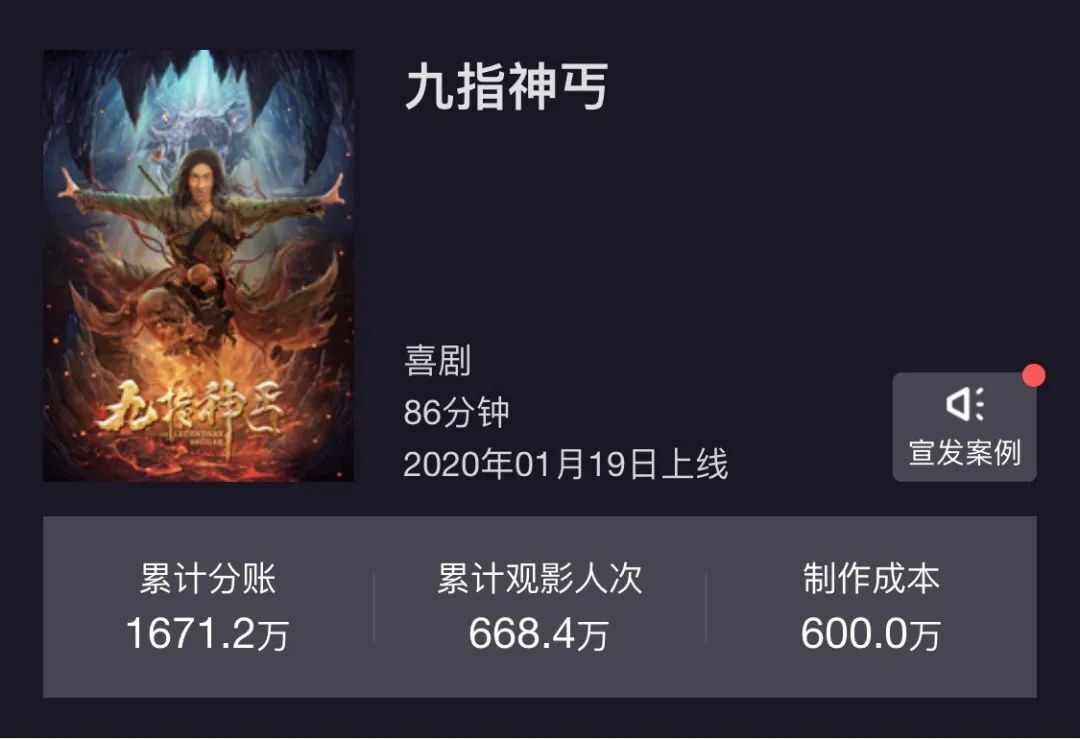View the 九指神丐 movie poster
Viewport: 1080px width, 740px height.
[x=198, y=266]
